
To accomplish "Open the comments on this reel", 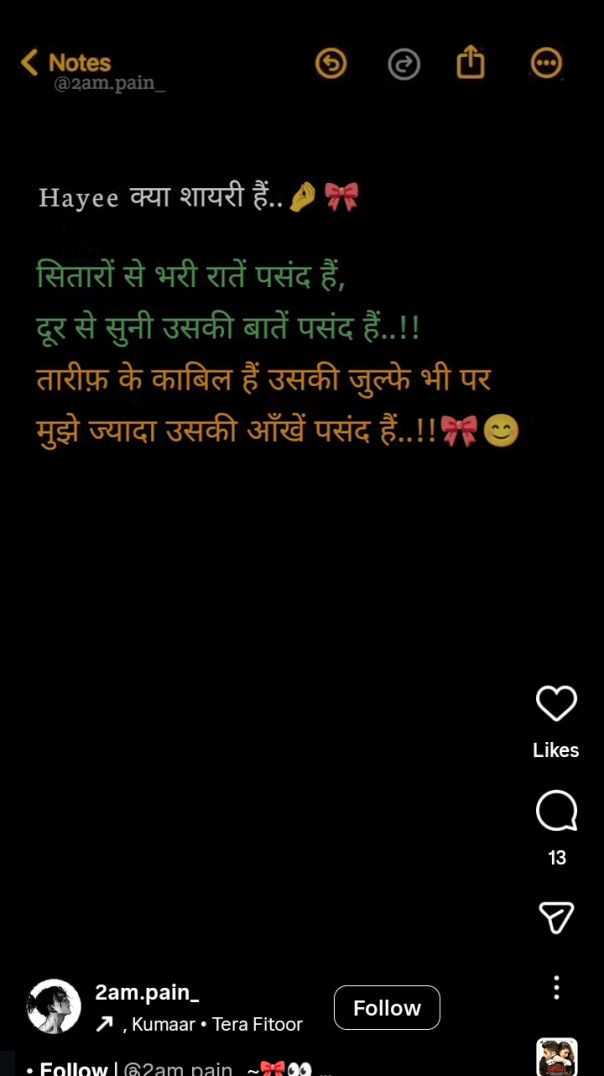I will [x=556, y=811].
